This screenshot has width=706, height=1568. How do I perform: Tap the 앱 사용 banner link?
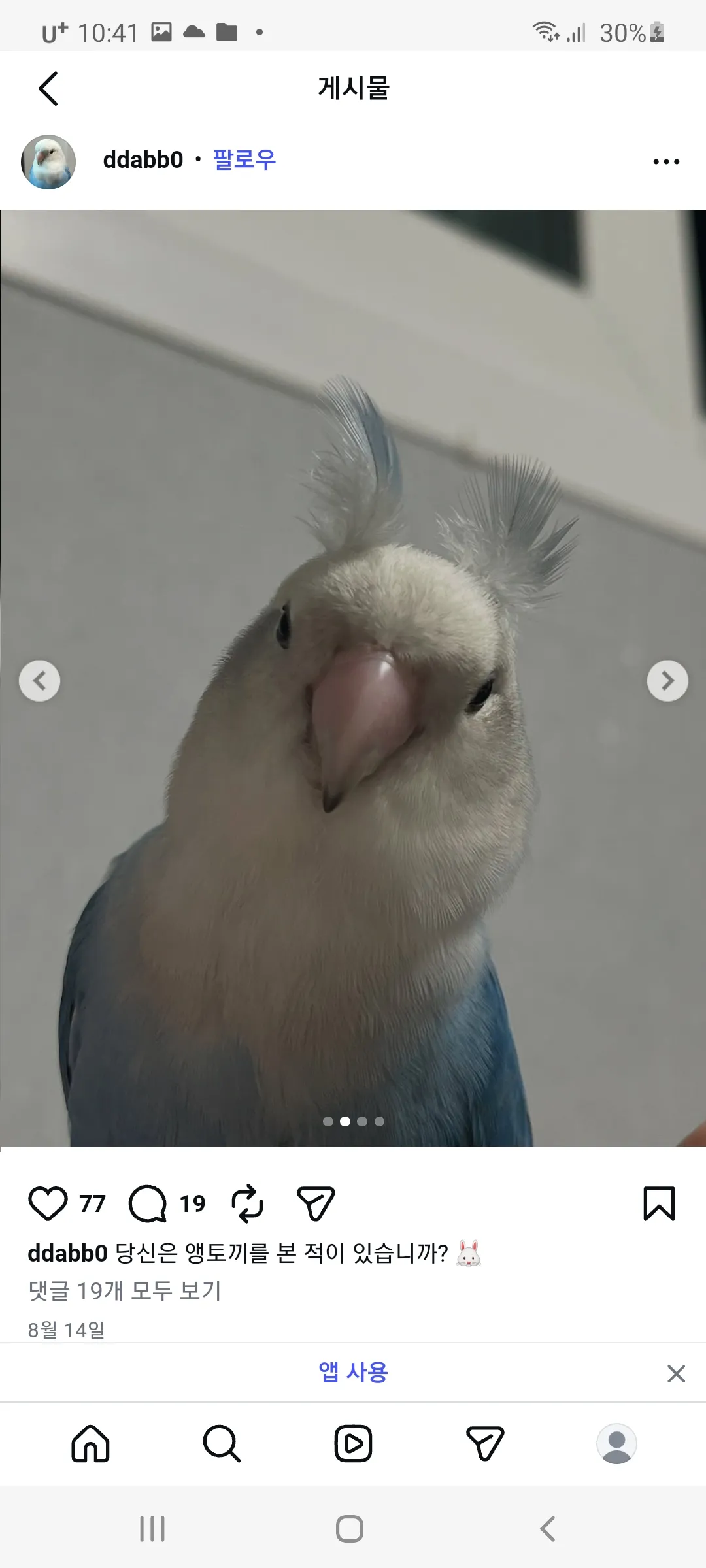click(x=353, y=1372)
